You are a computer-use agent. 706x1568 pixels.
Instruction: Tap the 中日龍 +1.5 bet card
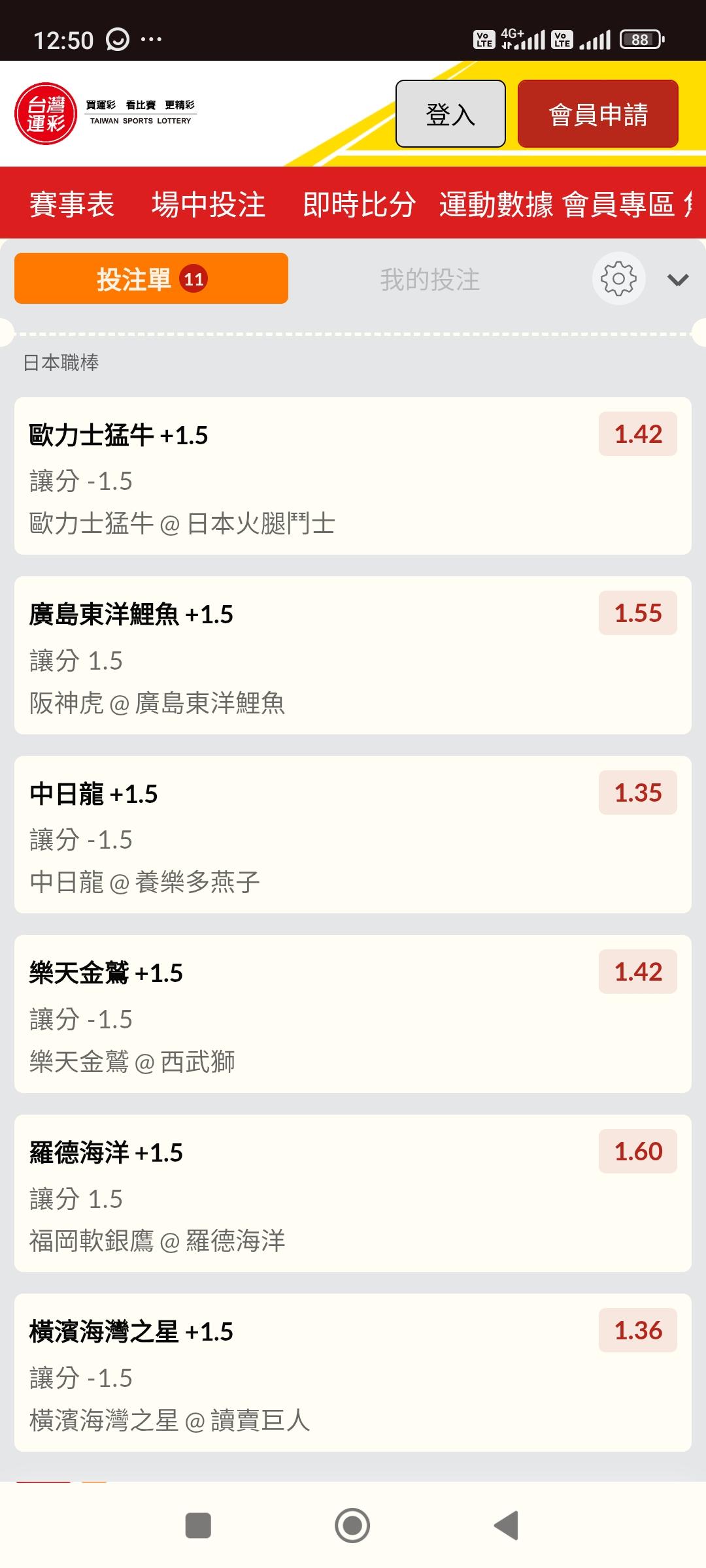point(353,834)
